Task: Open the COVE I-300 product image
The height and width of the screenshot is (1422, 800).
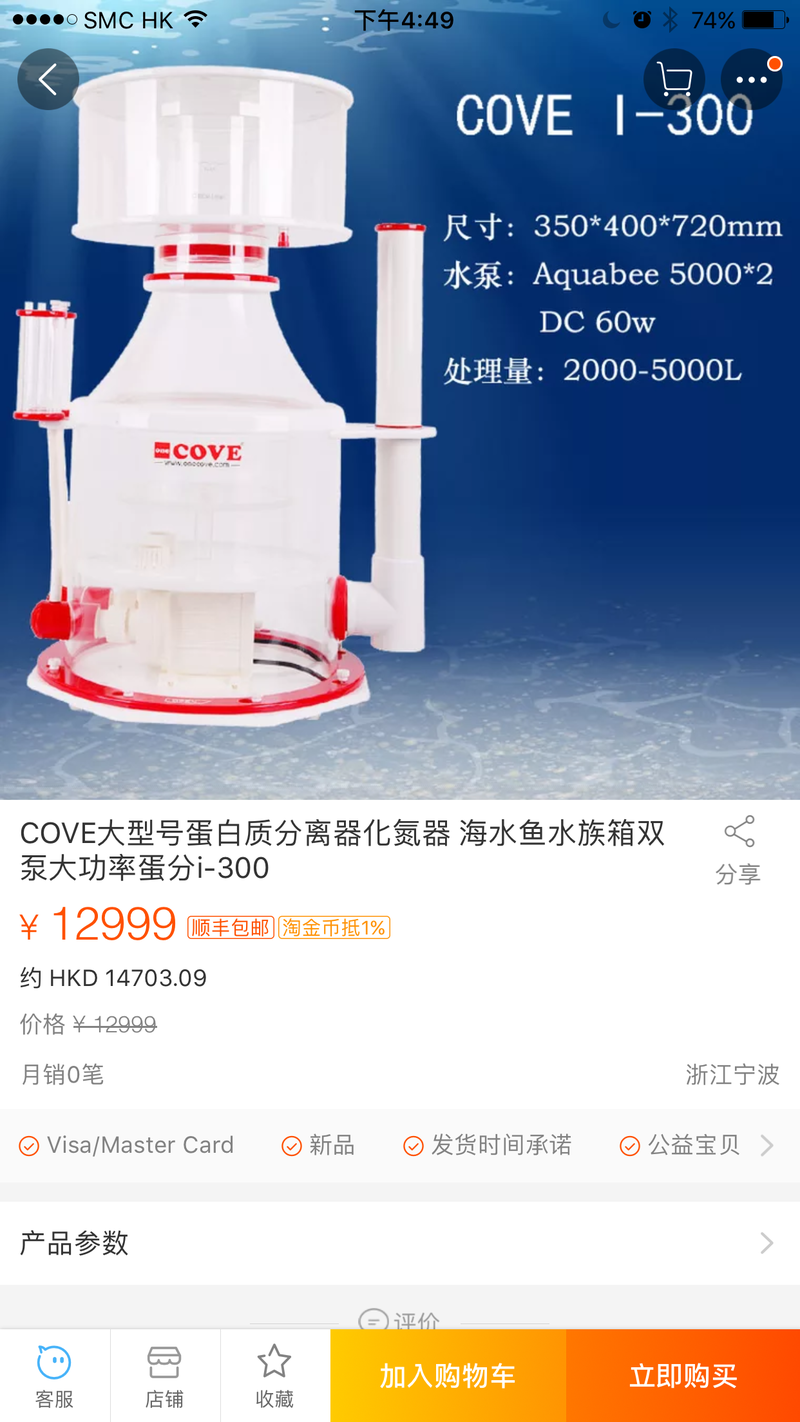Action: point(400,400)
